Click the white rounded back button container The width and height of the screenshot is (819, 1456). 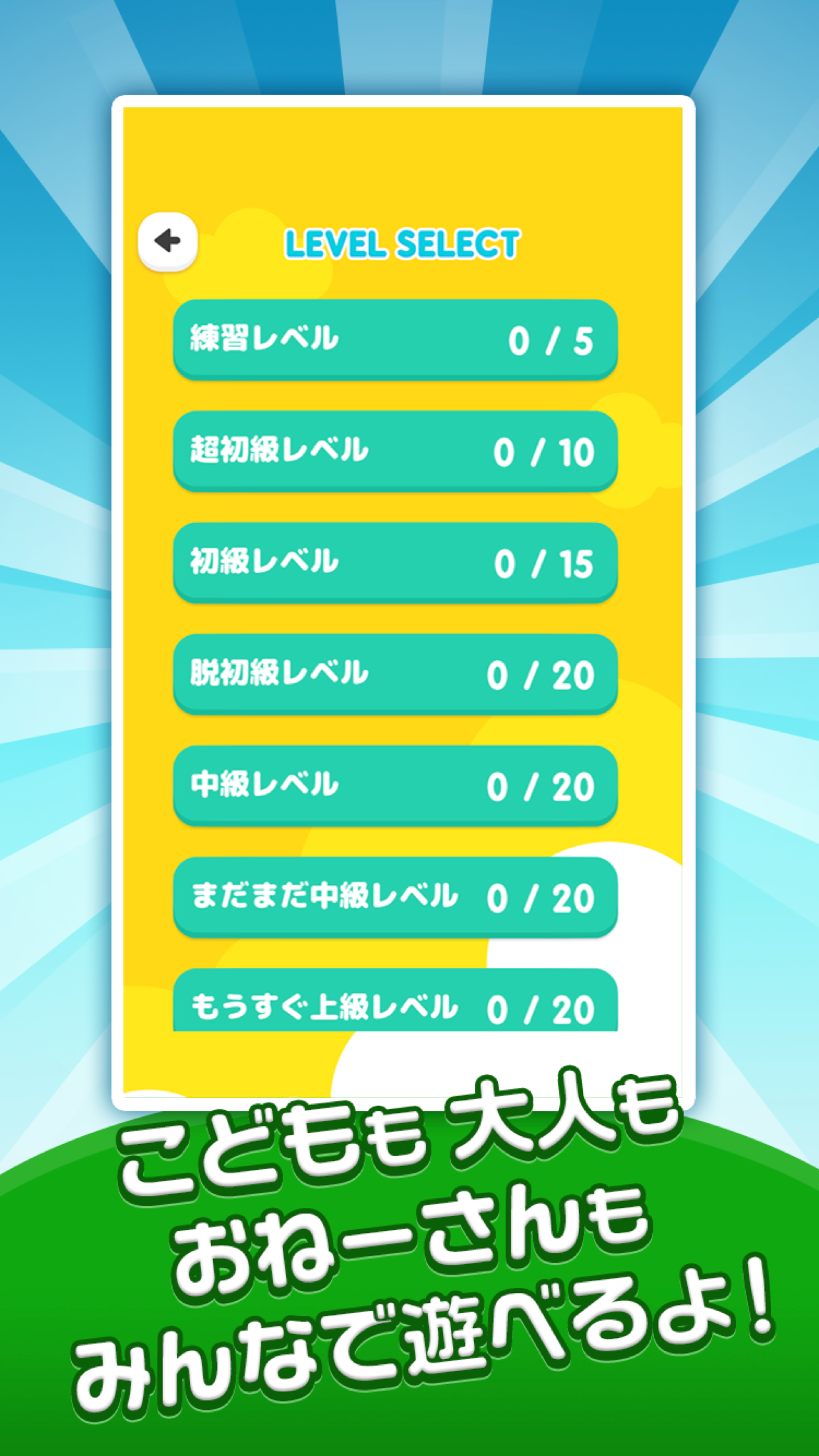pos(169,242)
